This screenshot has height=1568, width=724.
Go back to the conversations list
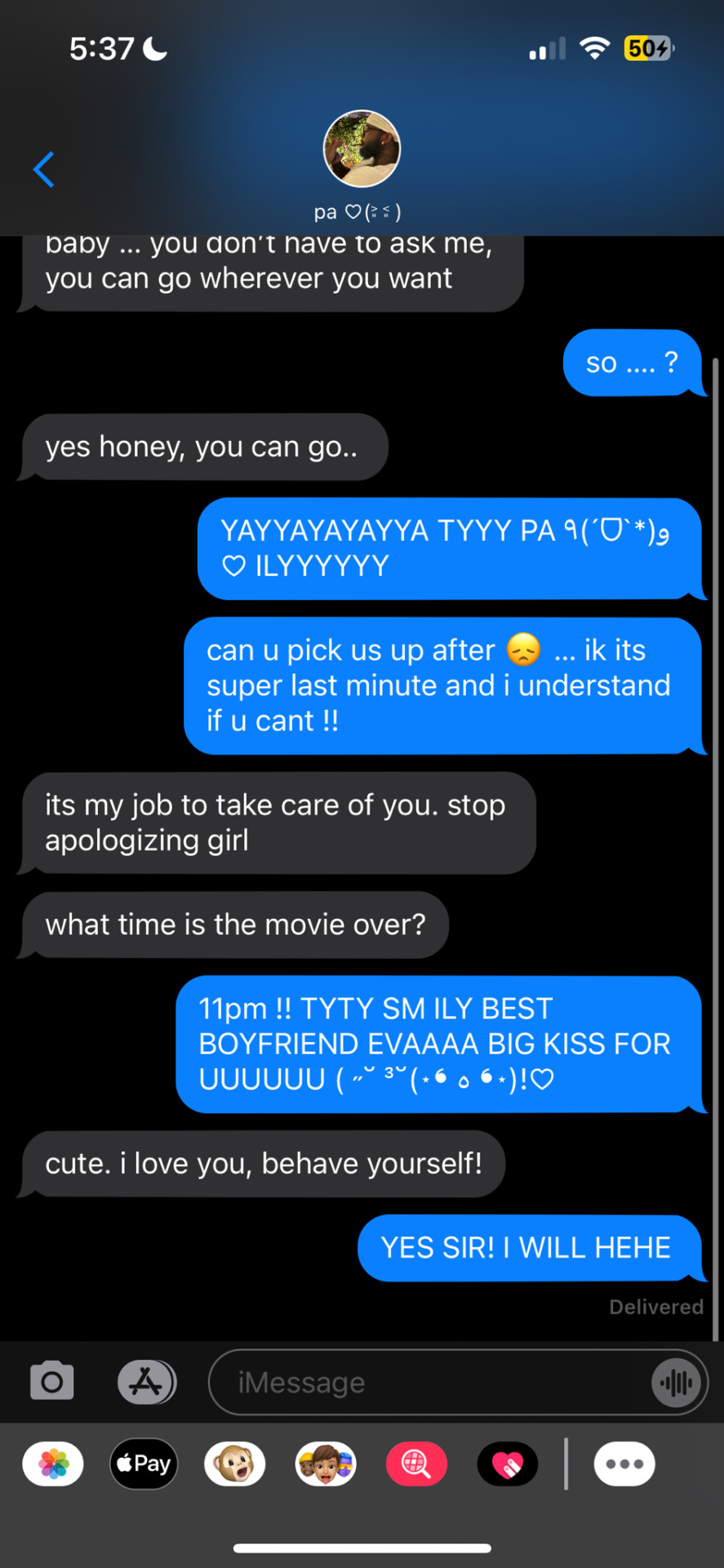[x=44, y=169]
